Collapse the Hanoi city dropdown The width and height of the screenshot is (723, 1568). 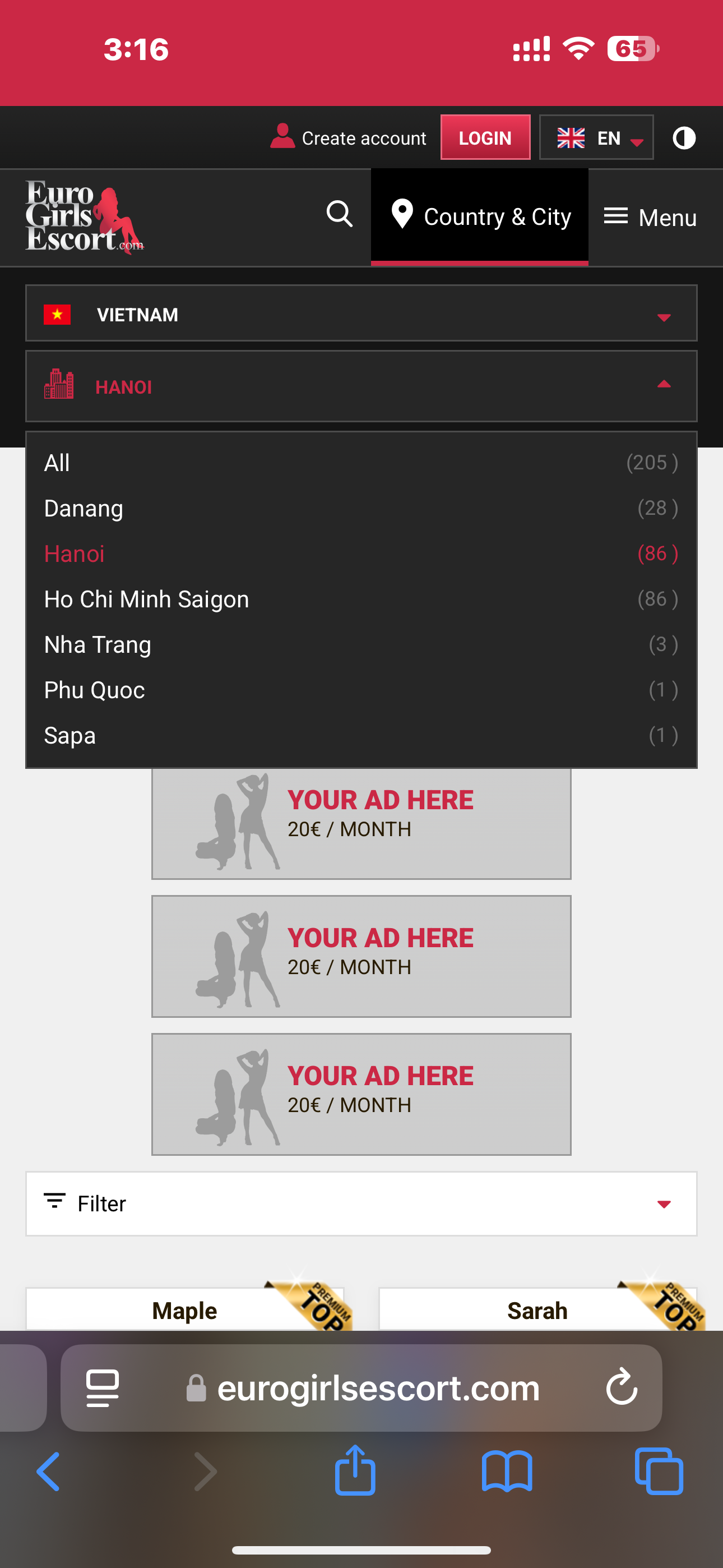pos(361,386)
